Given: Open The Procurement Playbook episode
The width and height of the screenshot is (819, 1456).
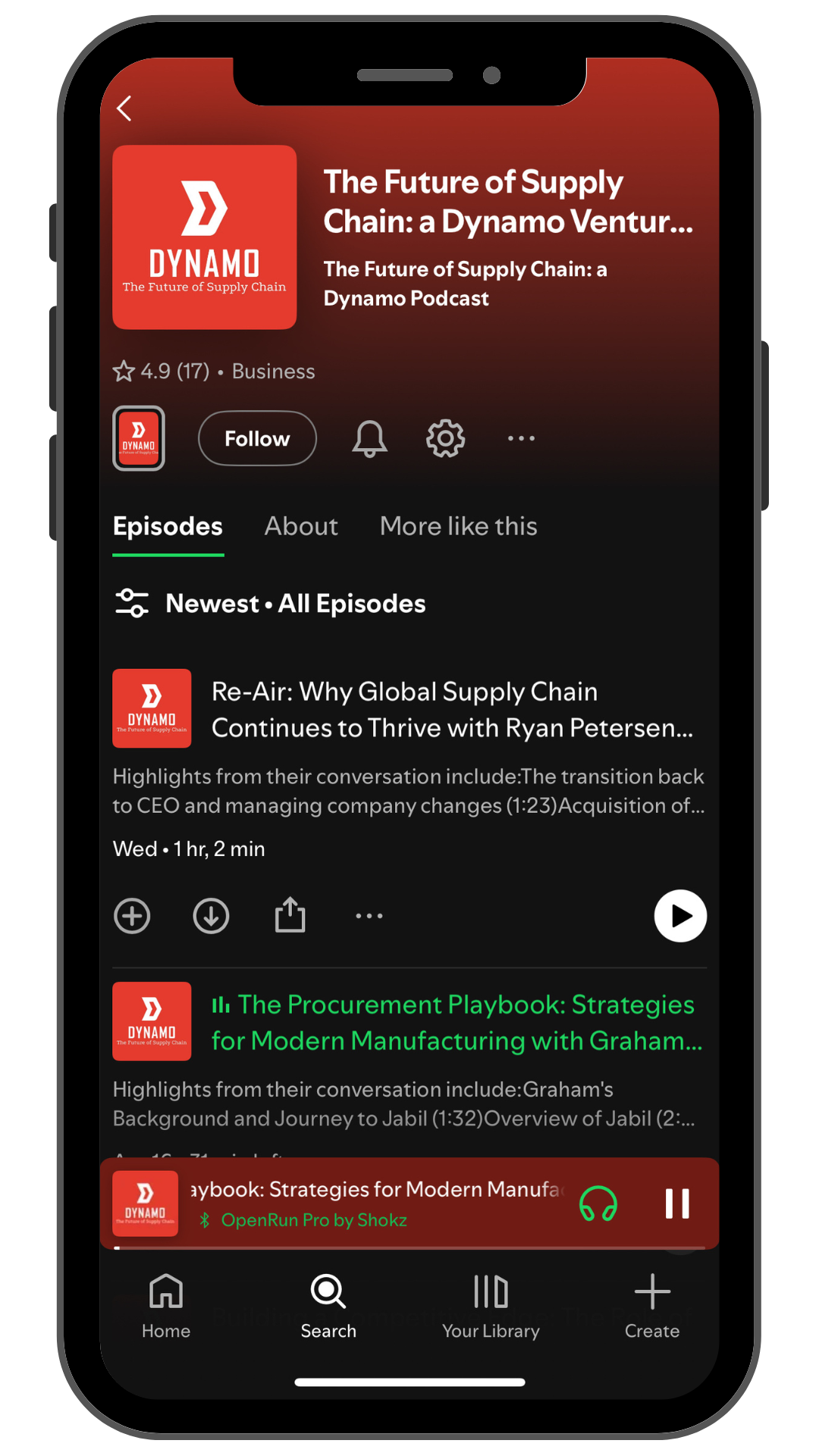Looking at the screenshot, I should 455,1022.
